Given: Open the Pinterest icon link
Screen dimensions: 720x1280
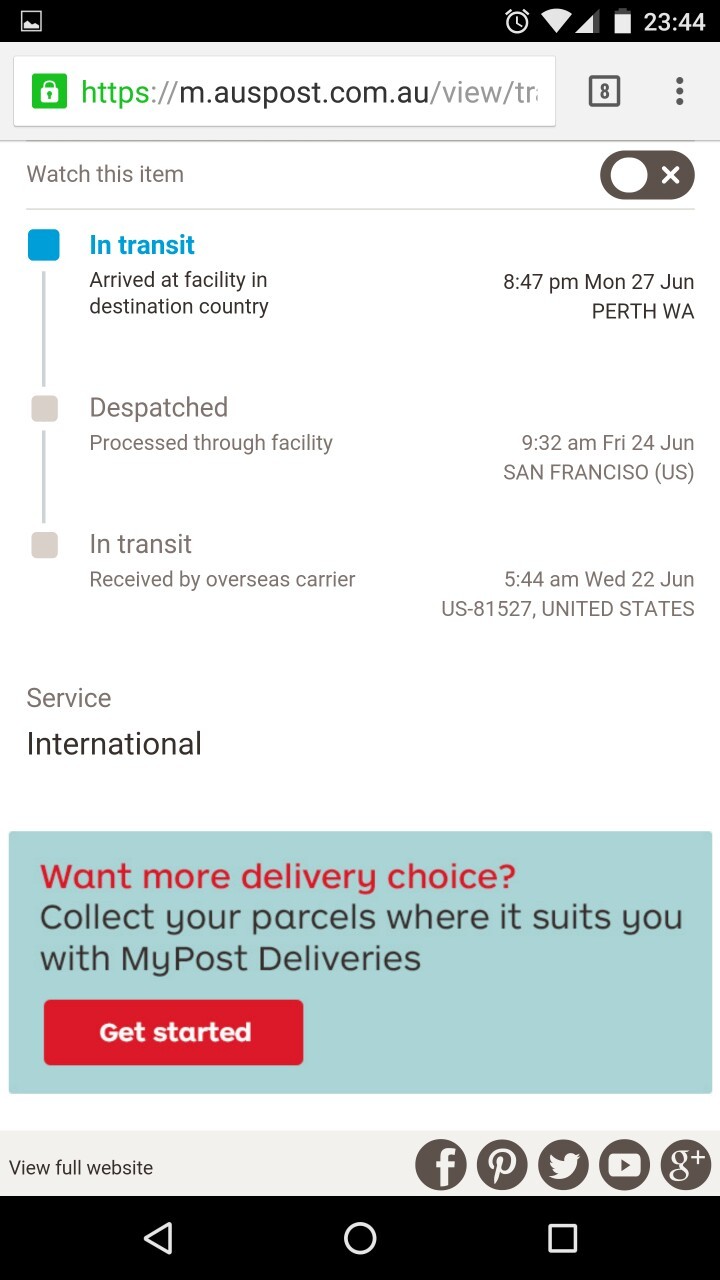Looking at the screenshot, I should coord(502,1165).
